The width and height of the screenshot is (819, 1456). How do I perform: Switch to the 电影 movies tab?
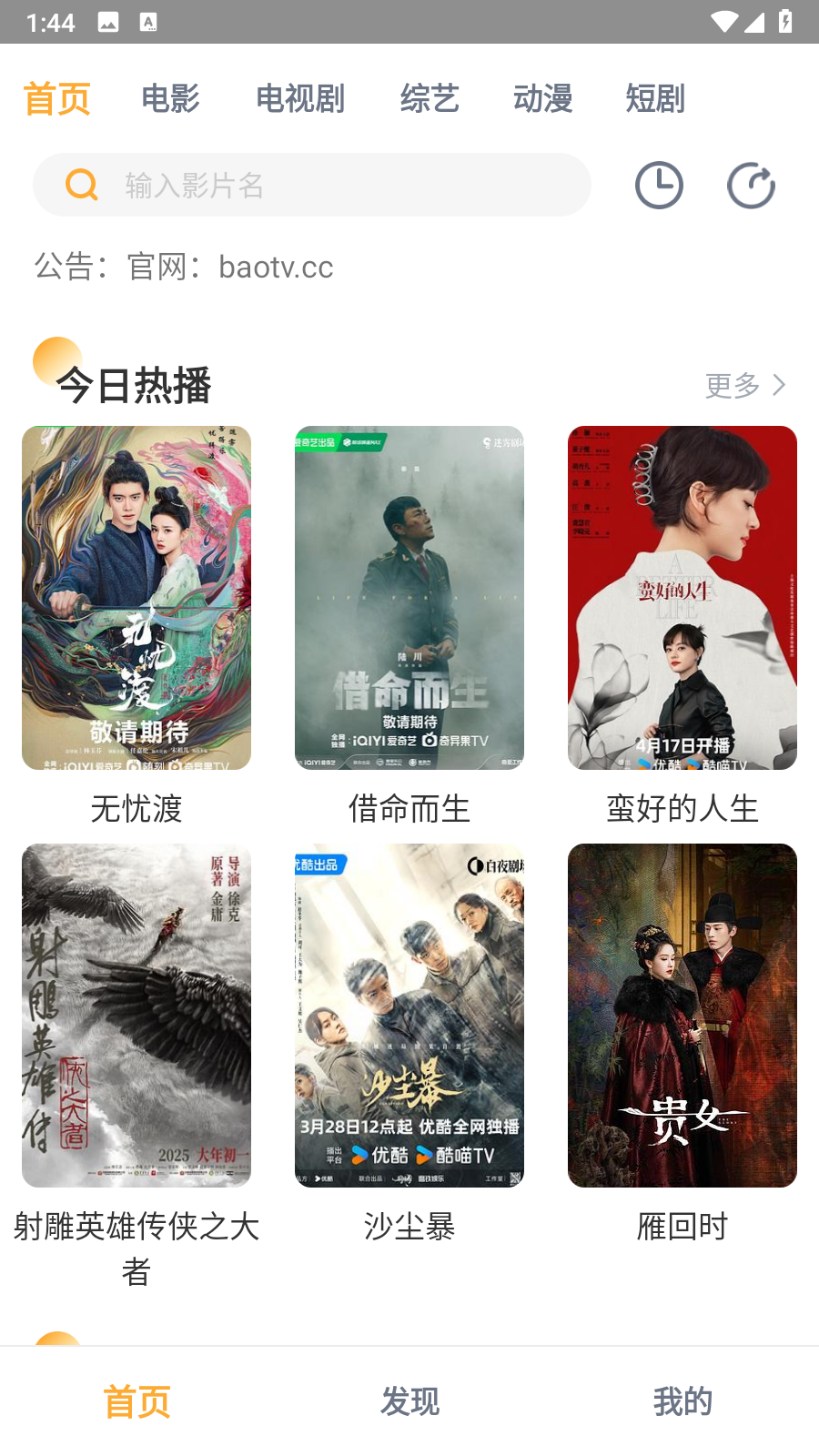[170, 98]
